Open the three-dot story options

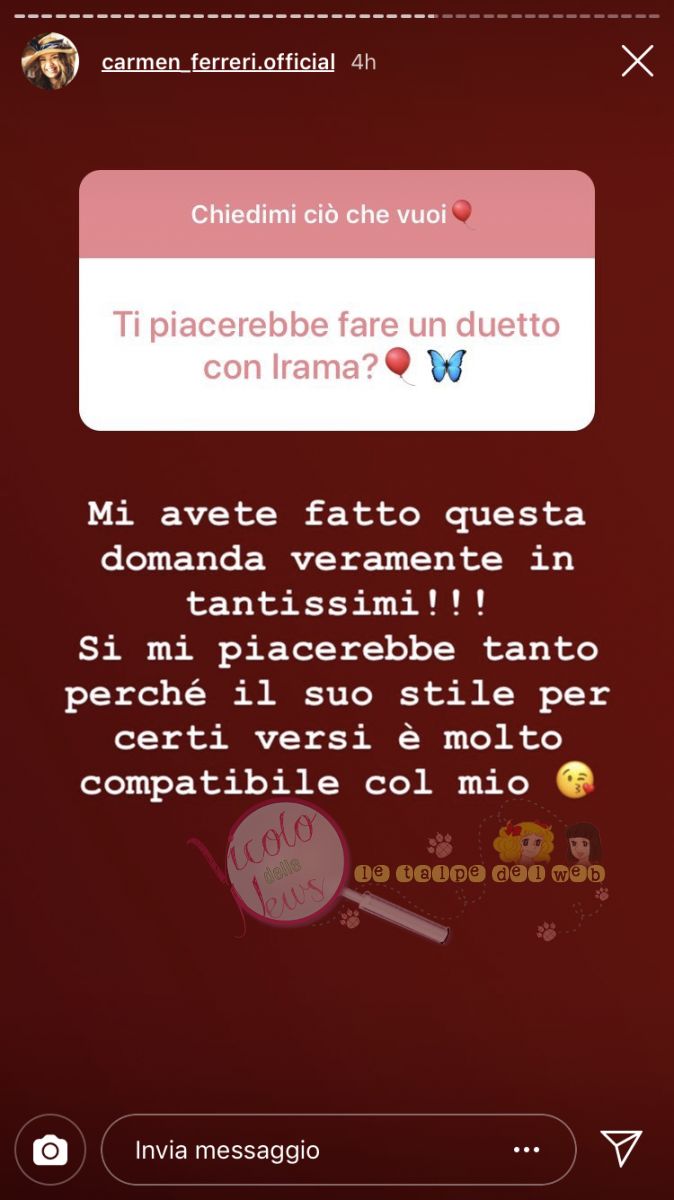pos(527,1150)
